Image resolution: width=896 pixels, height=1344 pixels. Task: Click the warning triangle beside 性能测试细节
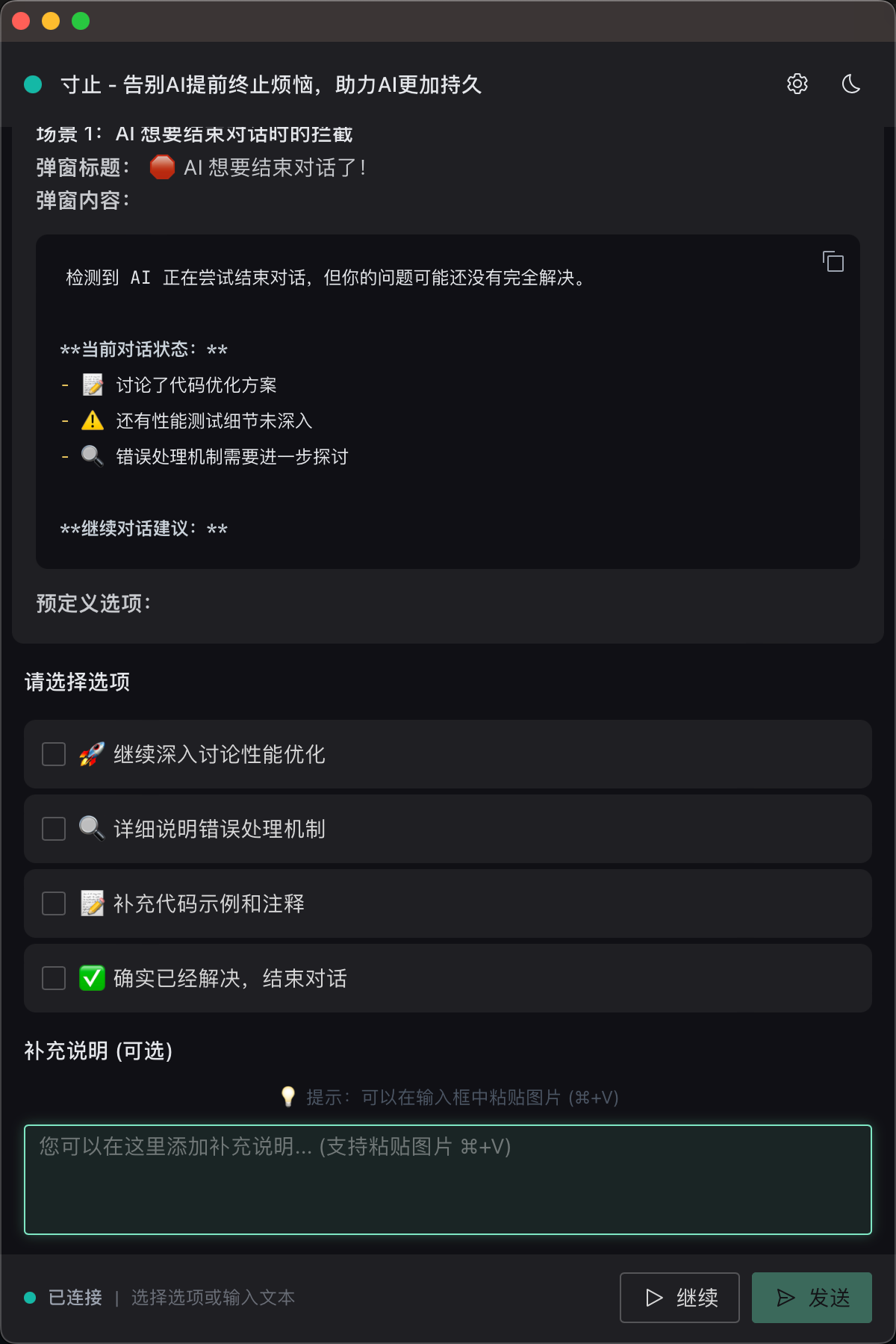91,420
